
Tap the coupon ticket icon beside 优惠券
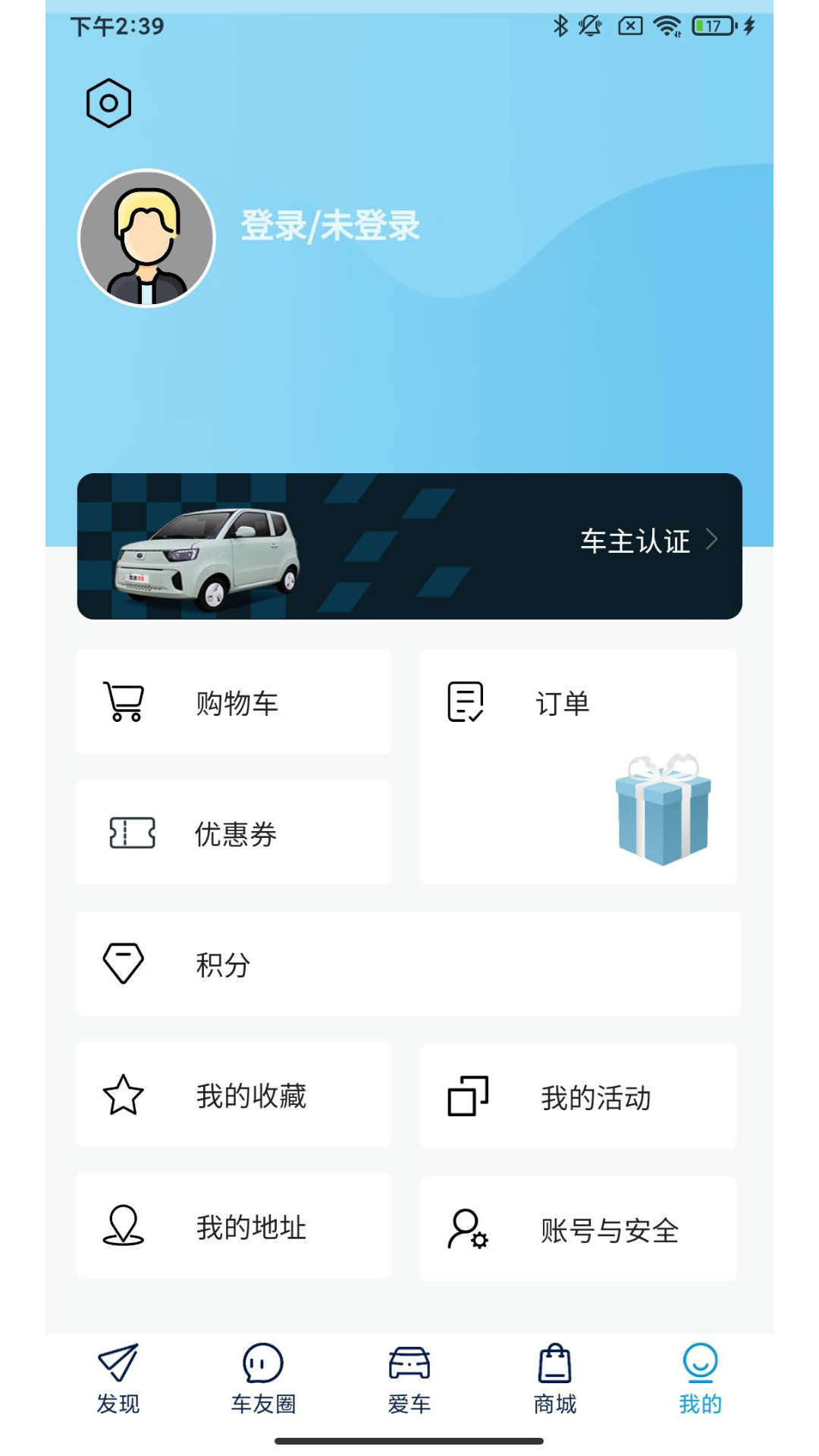pyautogui.click(x=124, y=832)
